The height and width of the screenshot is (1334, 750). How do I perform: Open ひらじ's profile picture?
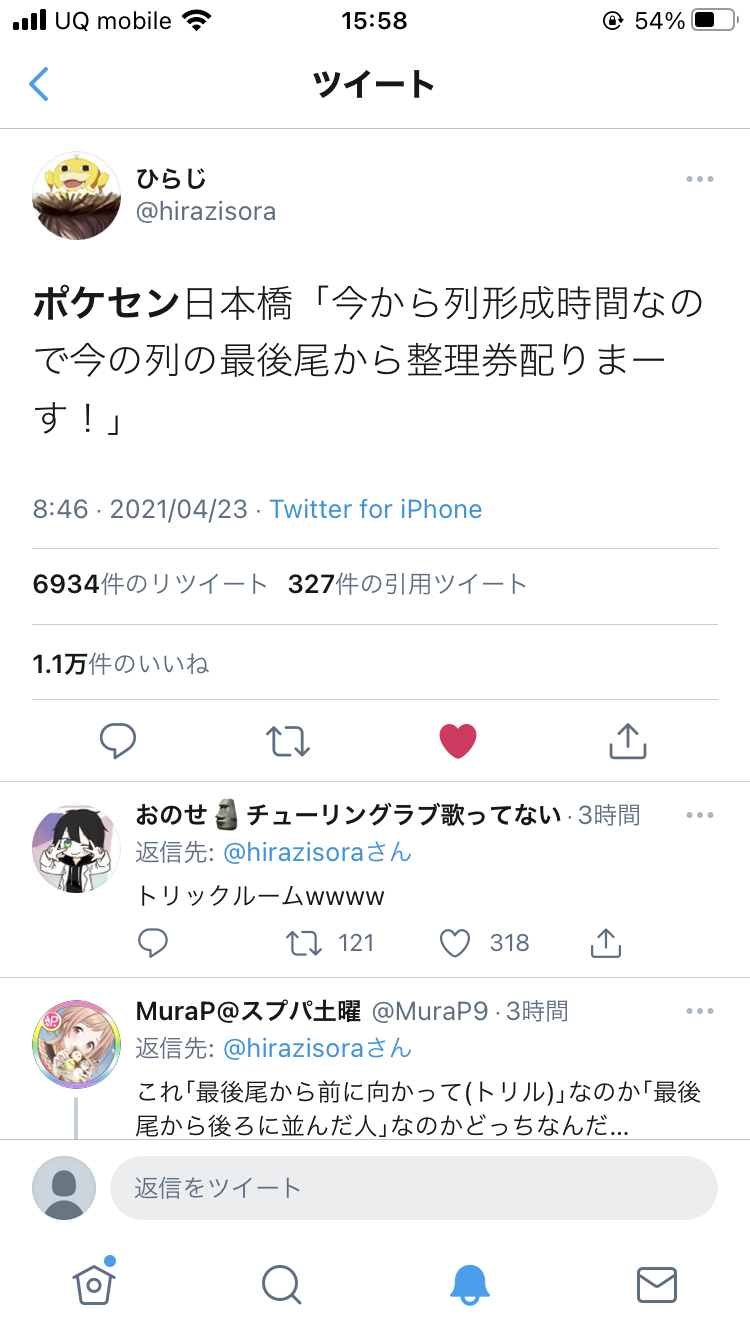[77, 196]
